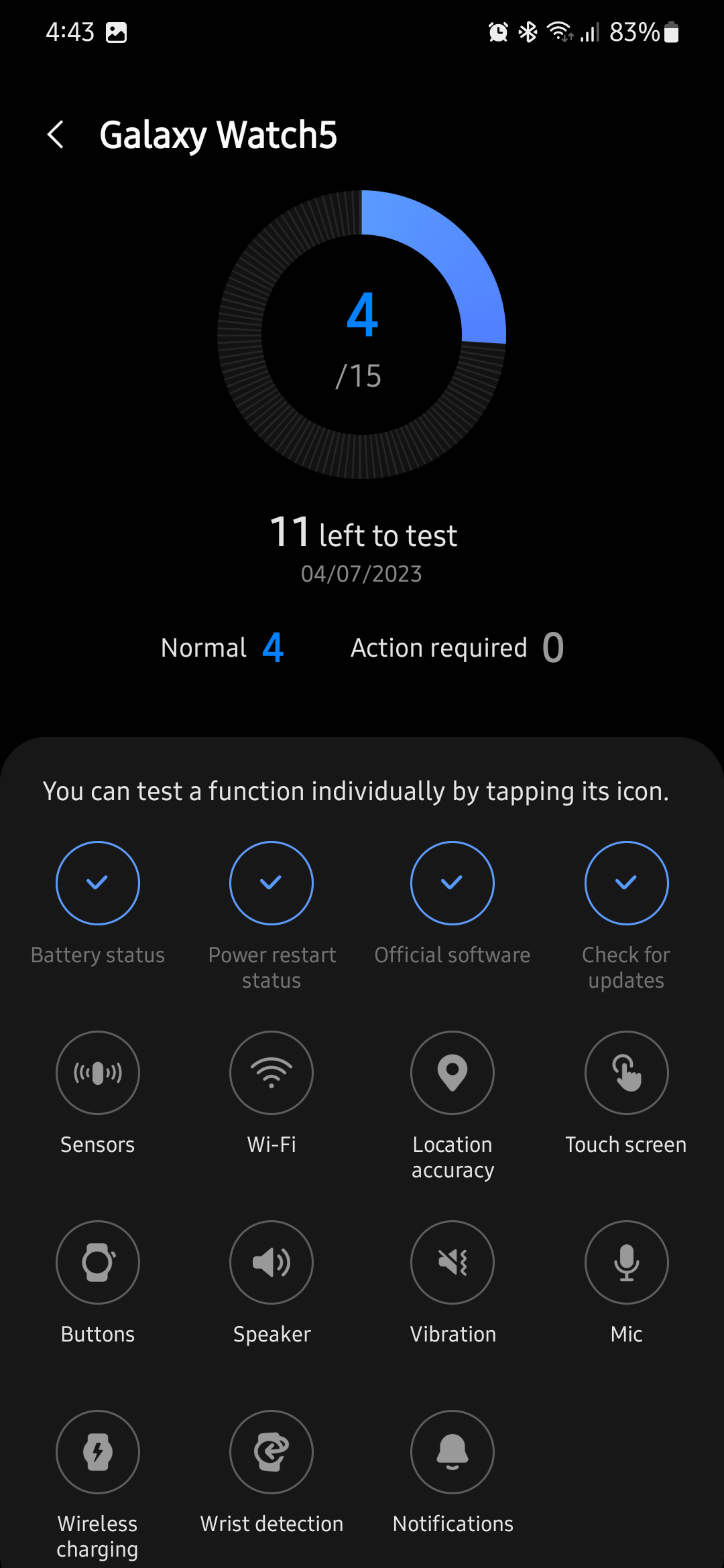Test the watch Buttons
This screenshot has height=1568, width=724.
pos(98,1262)
